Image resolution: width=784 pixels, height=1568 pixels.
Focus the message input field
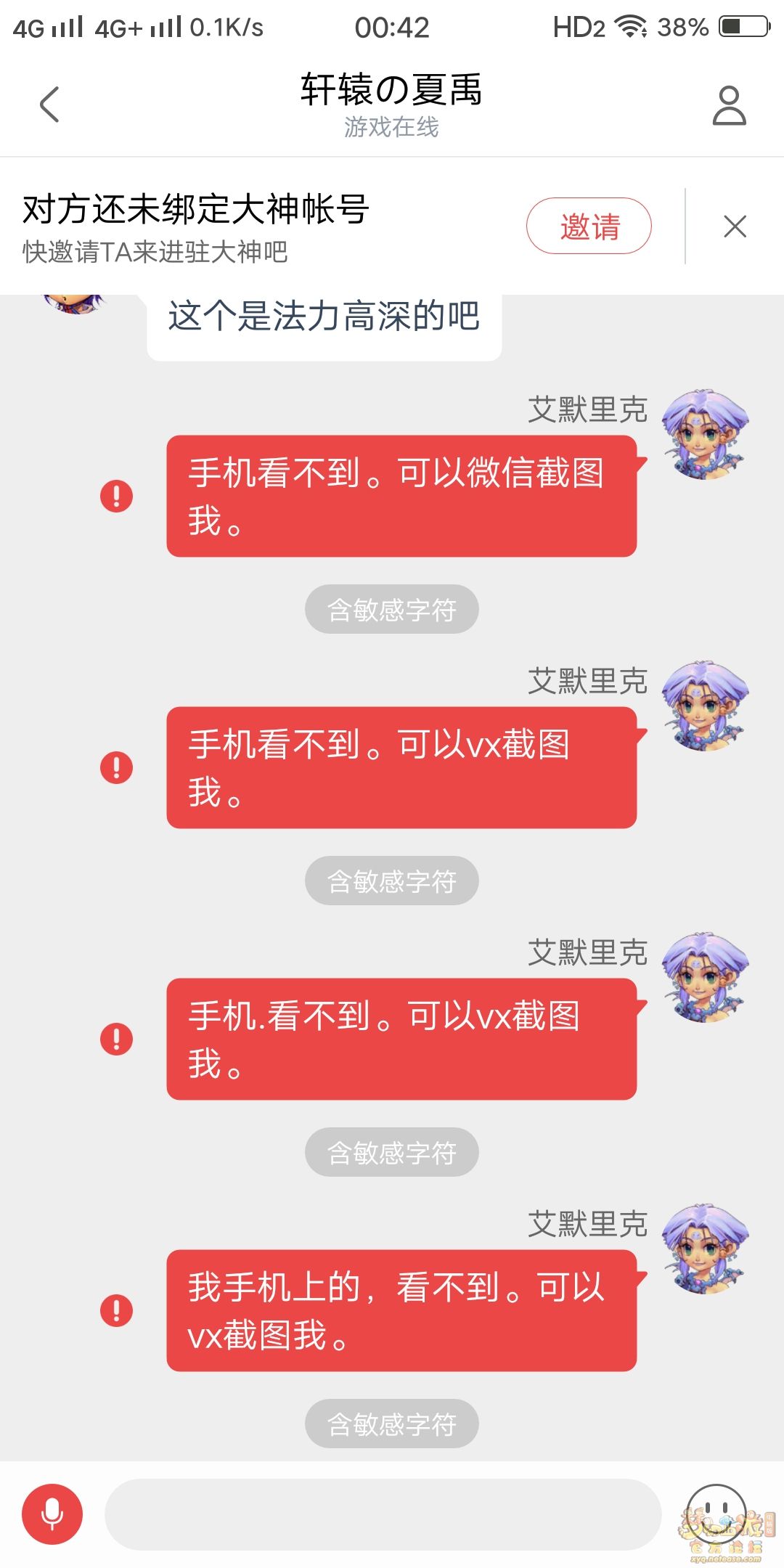(383, 1514)
